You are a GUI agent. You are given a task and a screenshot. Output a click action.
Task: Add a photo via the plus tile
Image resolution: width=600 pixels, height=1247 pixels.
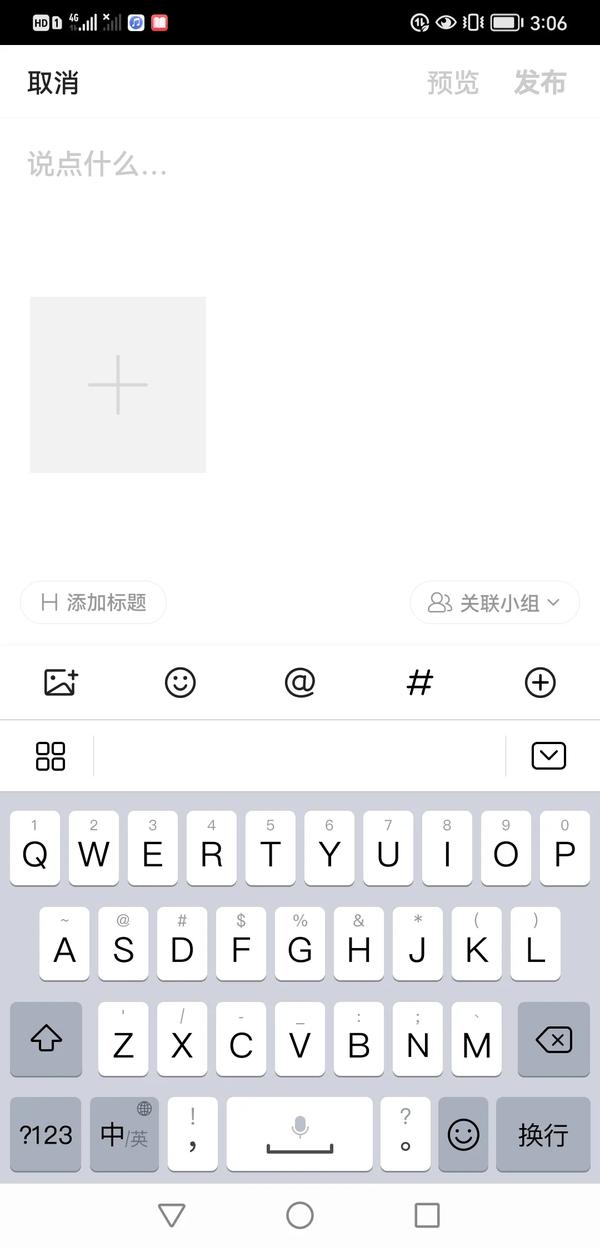pos(118,384)
